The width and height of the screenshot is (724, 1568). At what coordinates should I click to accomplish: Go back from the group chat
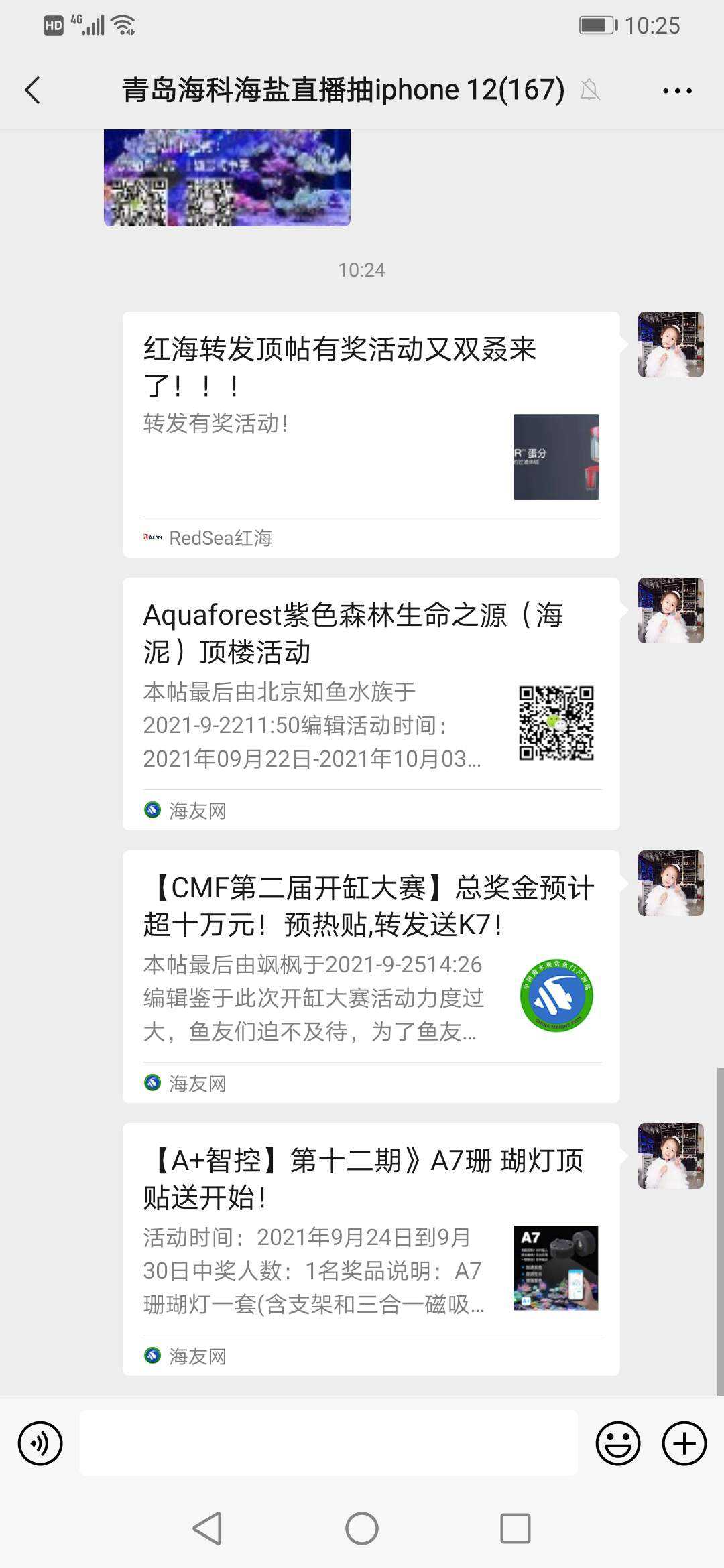32,90
